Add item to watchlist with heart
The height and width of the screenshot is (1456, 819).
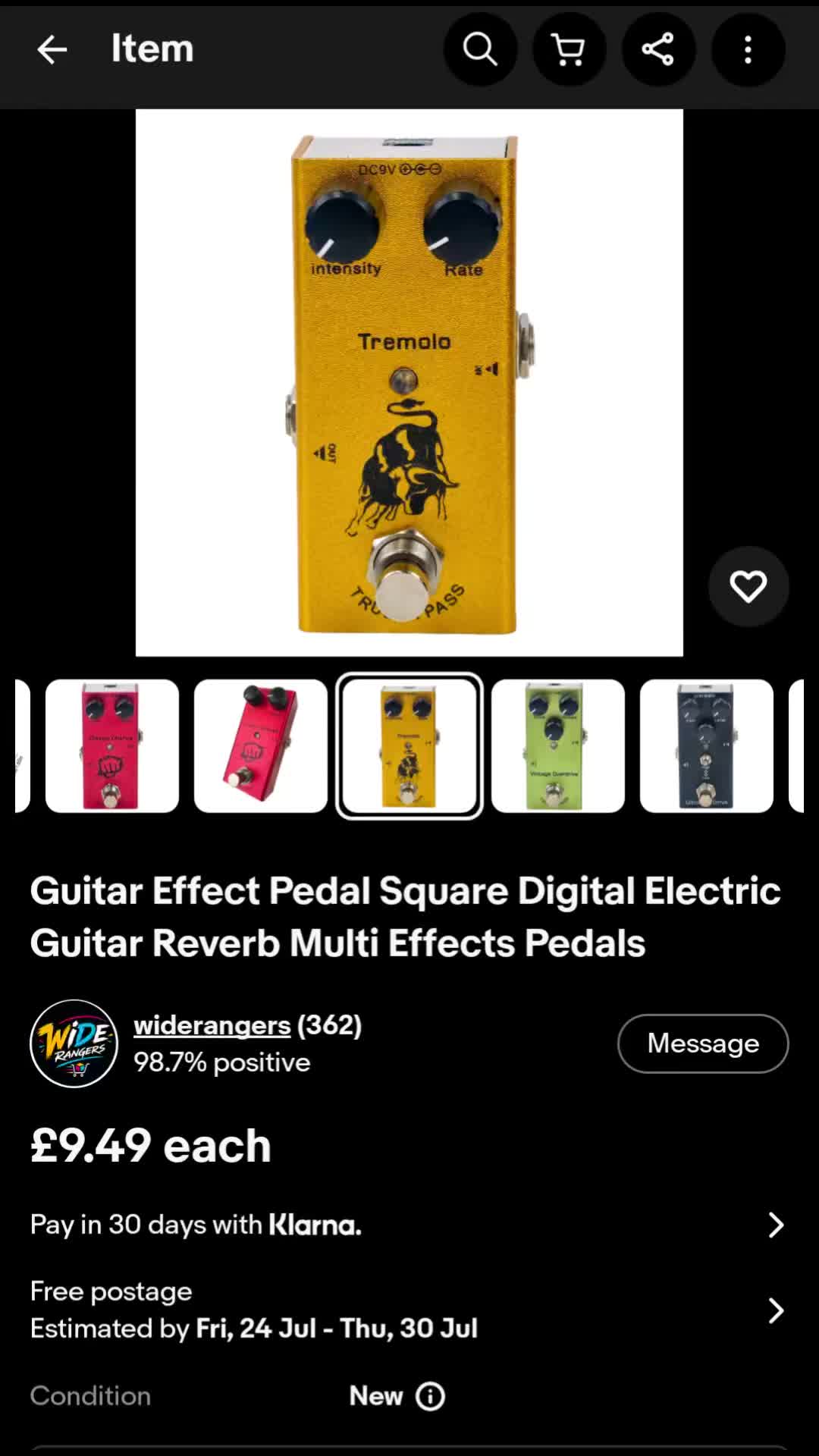click(x=748, y=587)
